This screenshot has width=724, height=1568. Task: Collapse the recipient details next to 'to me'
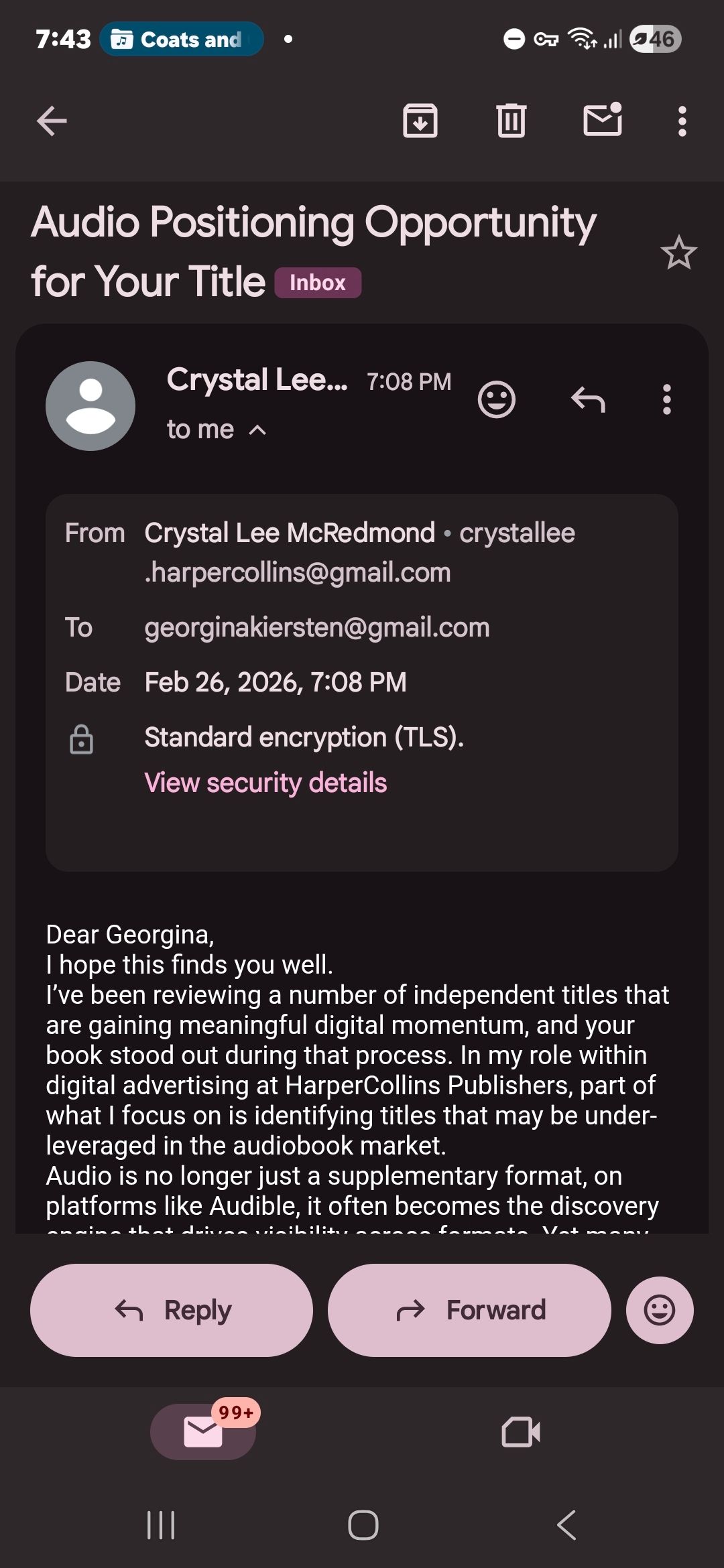click(x=257, y=430)
